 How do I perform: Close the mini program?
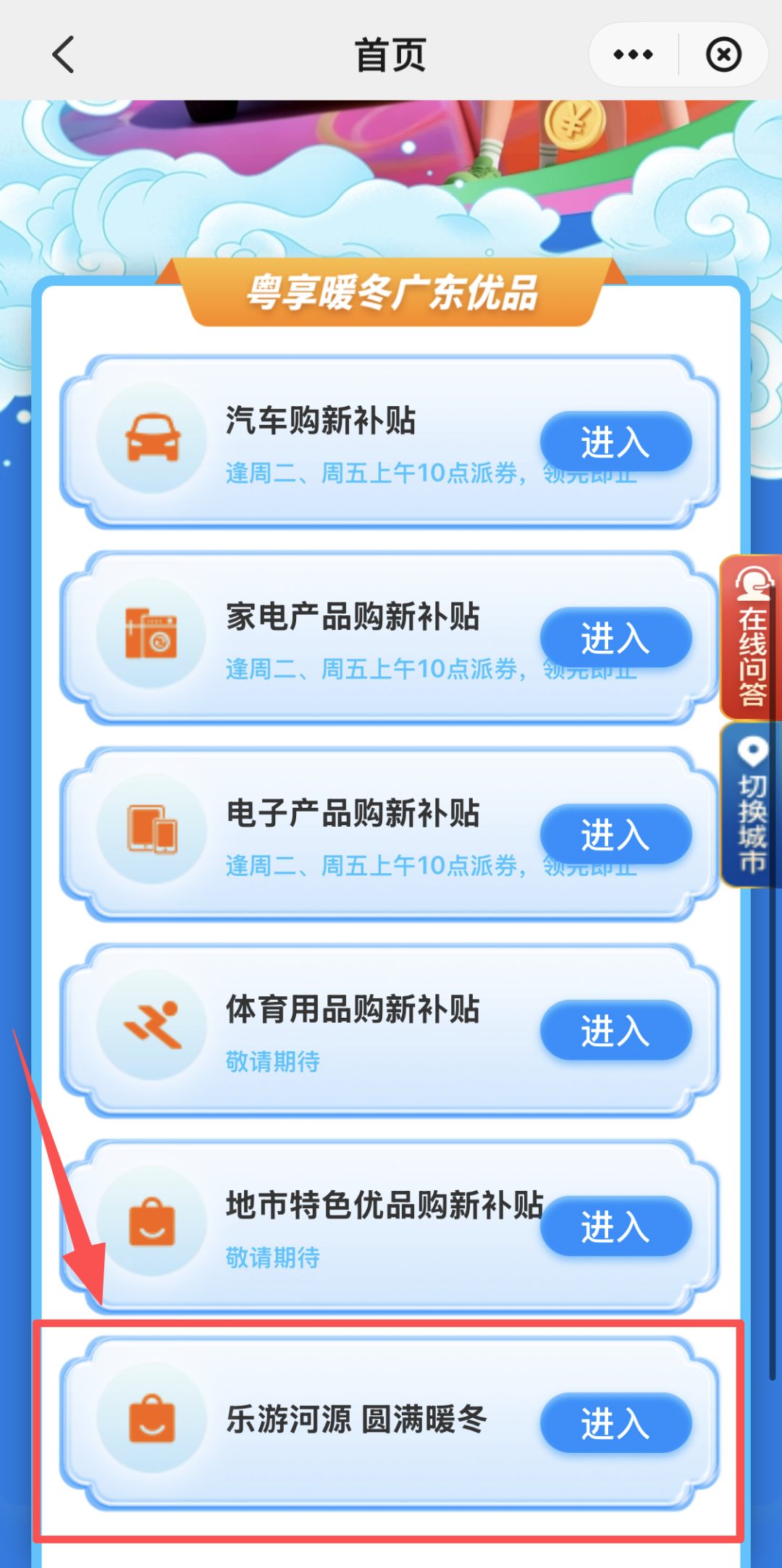tap(723, 55)
